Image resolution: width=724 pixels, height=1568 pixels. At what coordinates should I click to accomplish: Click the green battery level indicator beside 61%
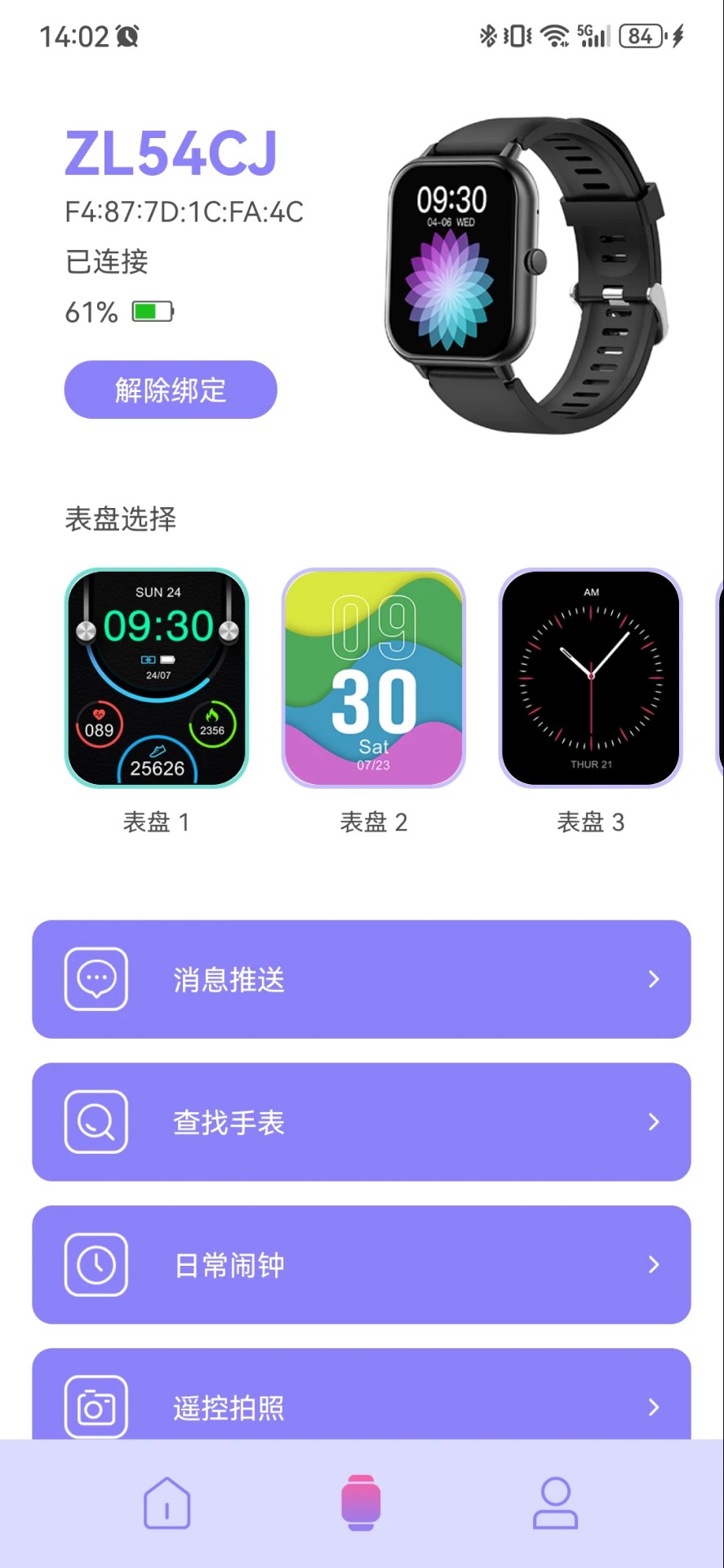tap(152, 311)
